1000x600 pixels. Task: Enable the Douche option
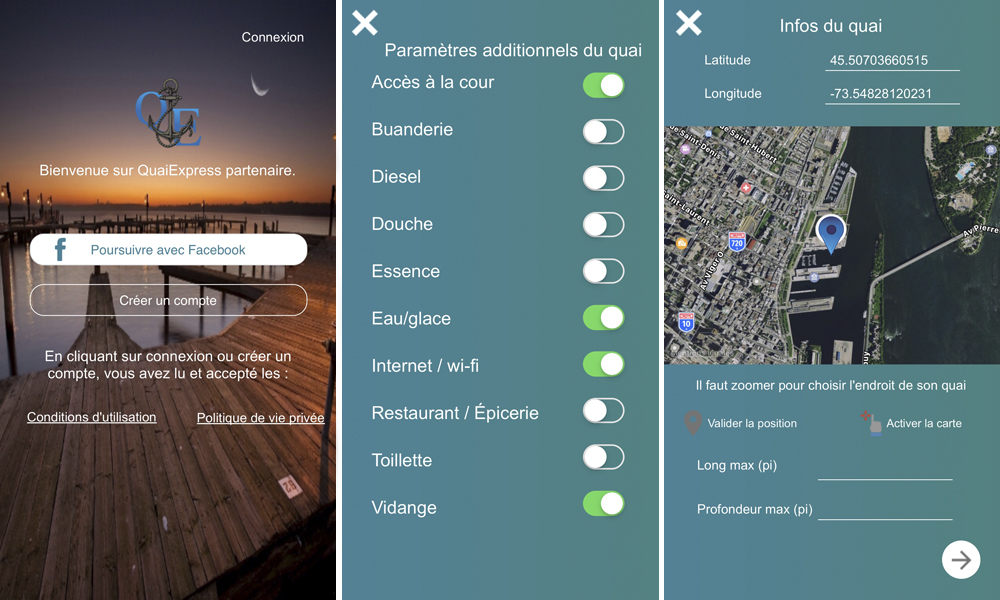603,224
